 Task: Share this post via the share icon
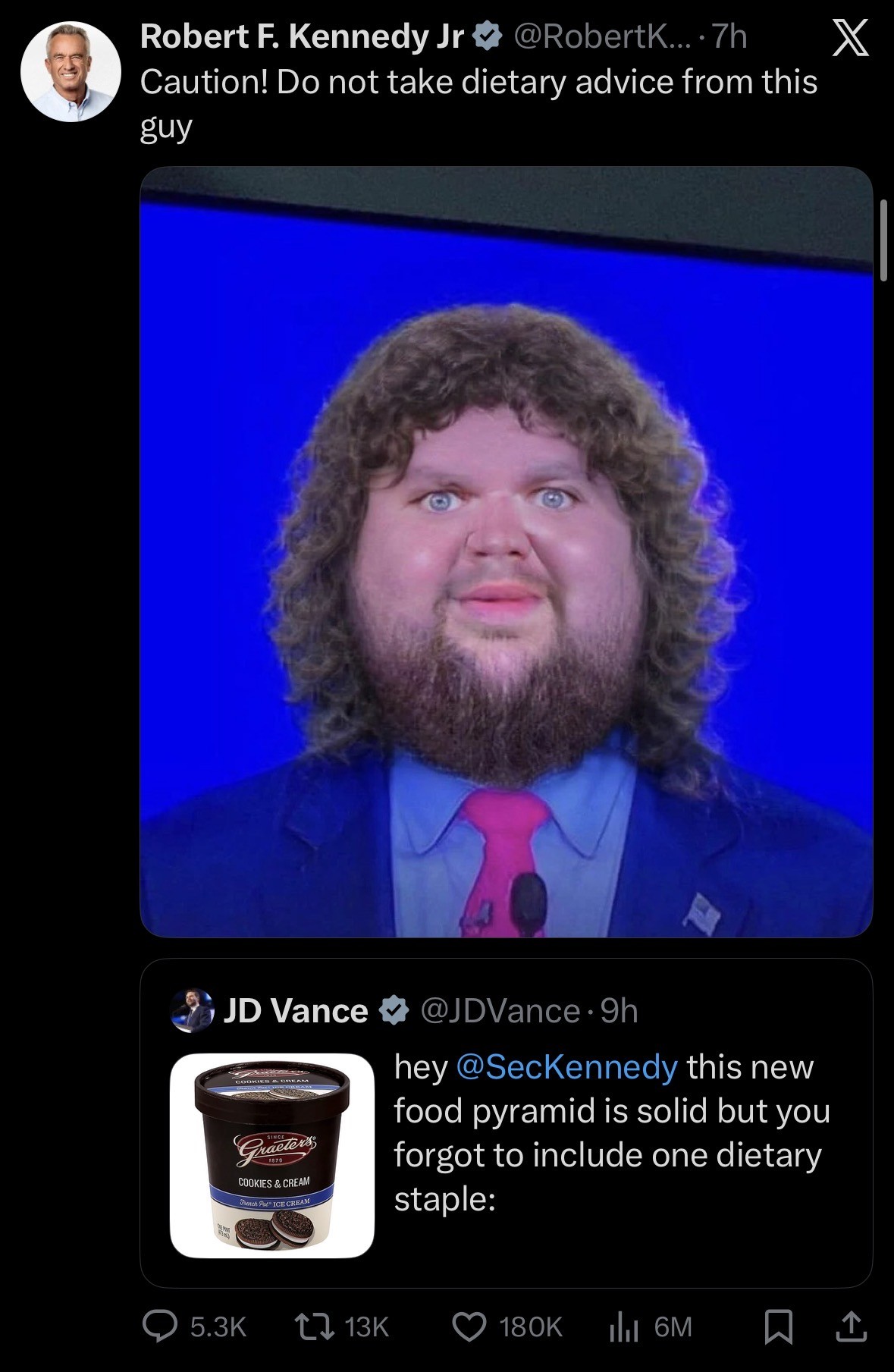(x=851, y=1326)
